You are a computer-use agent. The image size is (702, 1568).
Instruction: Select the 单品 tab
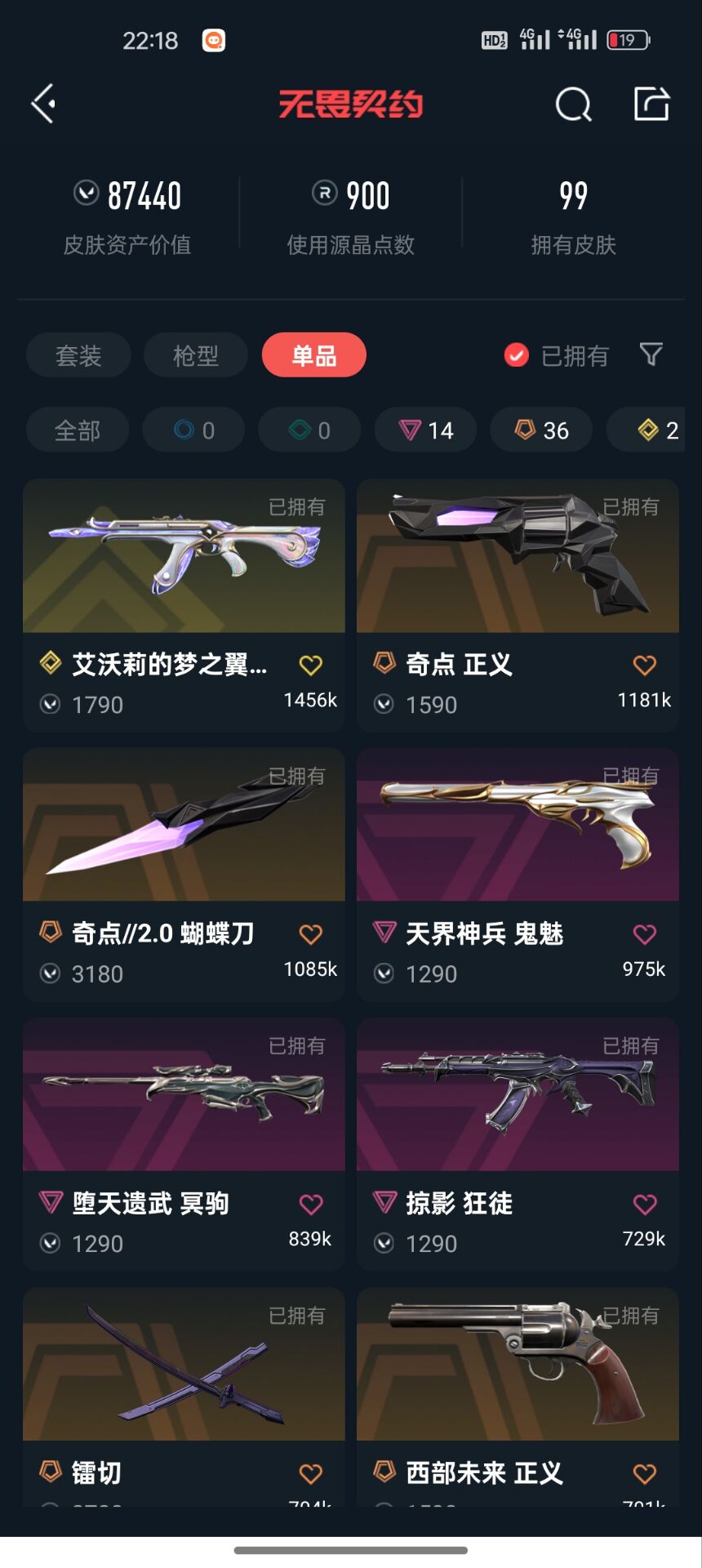point(314,355)
